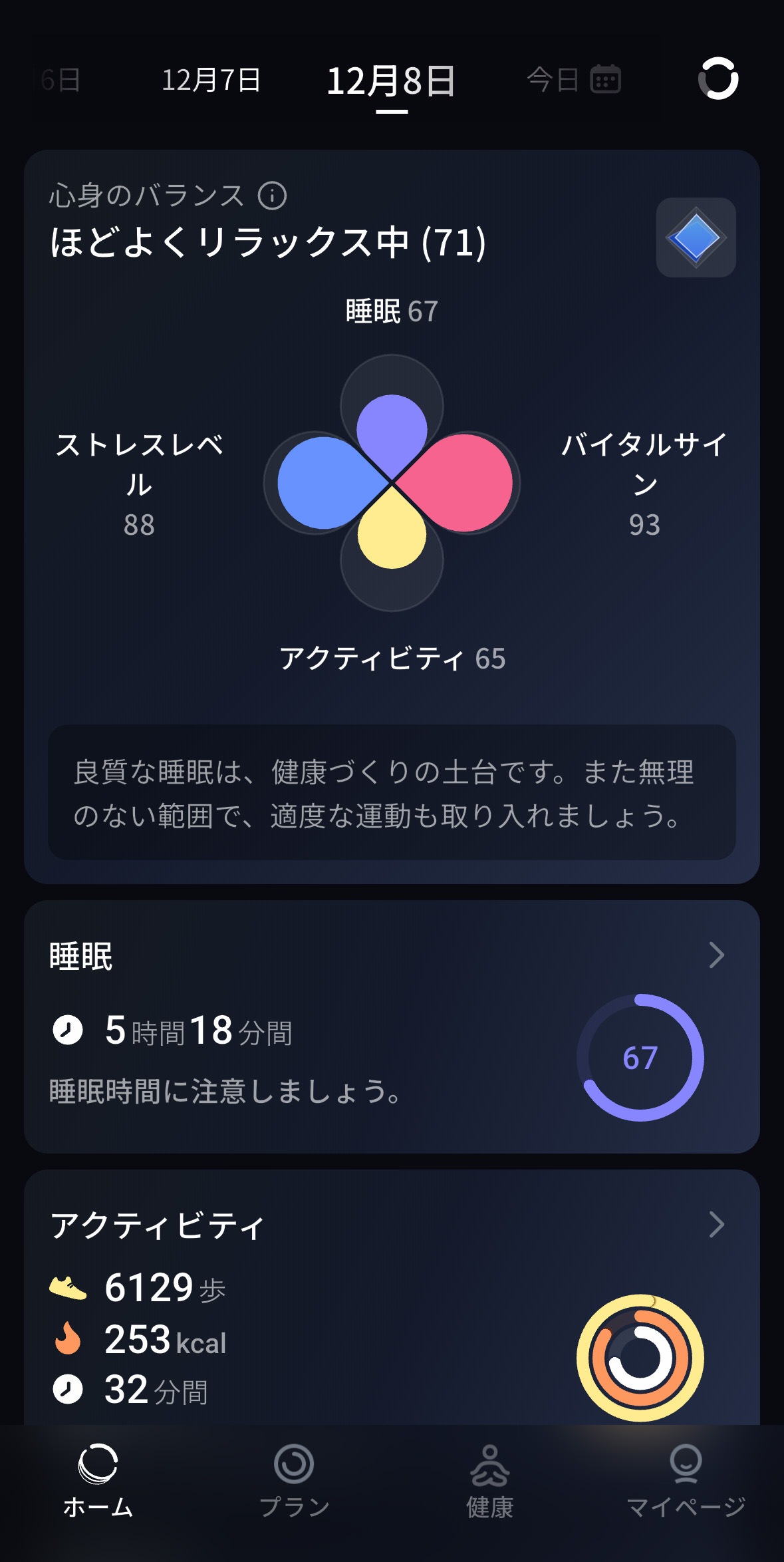784x1562 pixels.
Task: Open the calendar date picker icon
Action: (606, 78)
